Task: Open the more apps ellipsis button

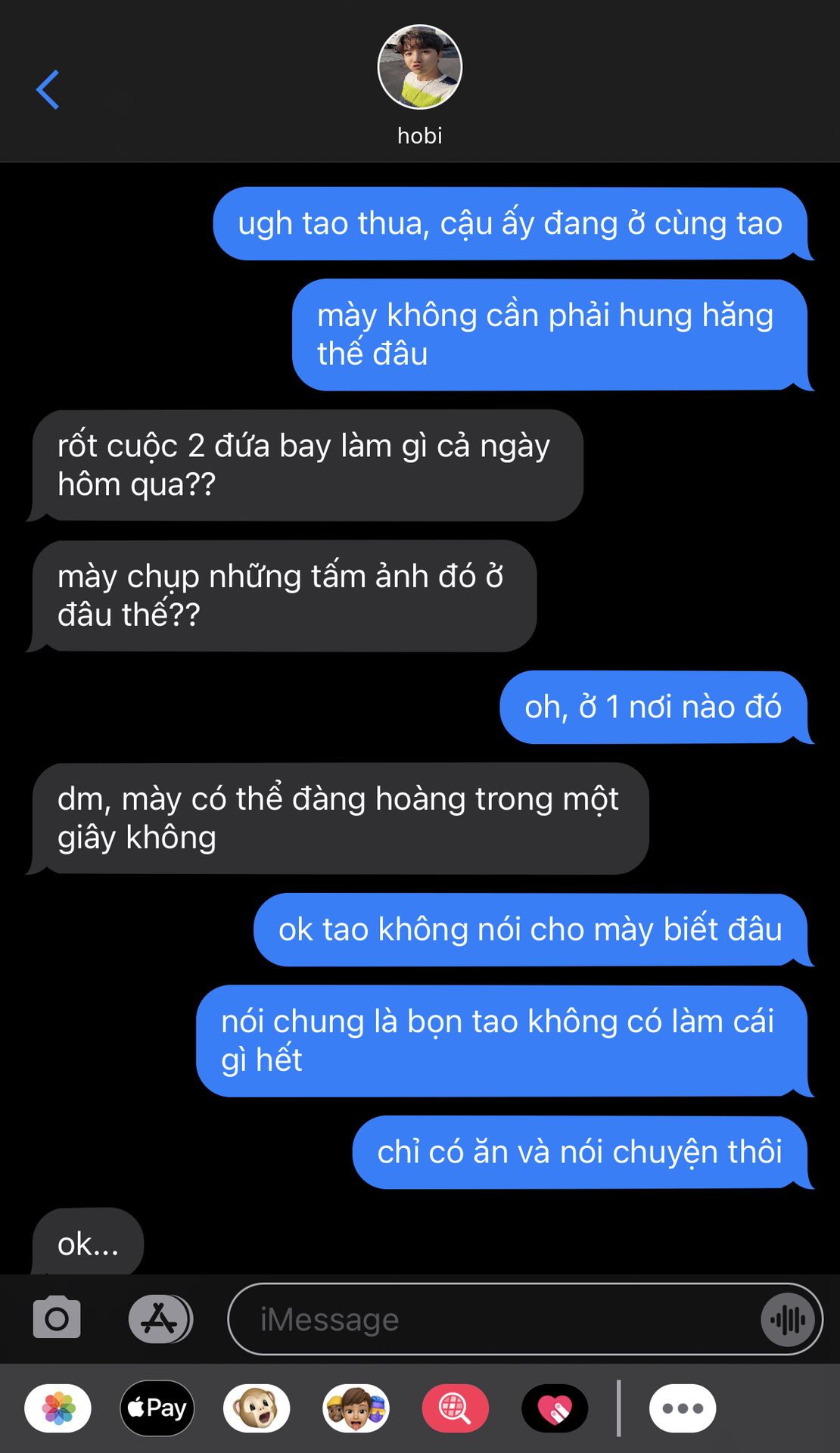Action: click(x=683, y=1408)
